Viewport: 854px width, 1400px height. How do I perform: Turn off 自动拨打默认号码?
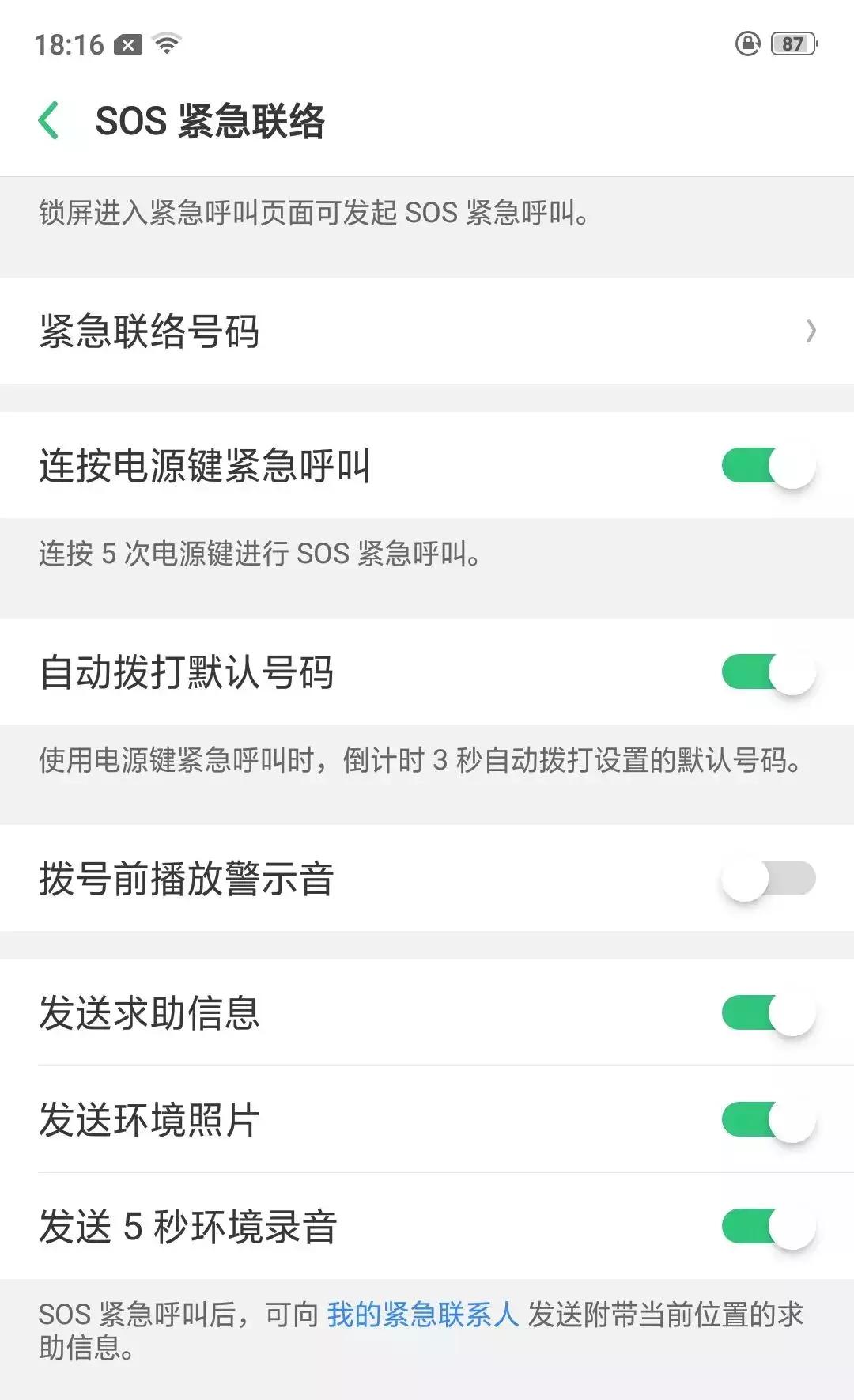[x=767, y=672]
